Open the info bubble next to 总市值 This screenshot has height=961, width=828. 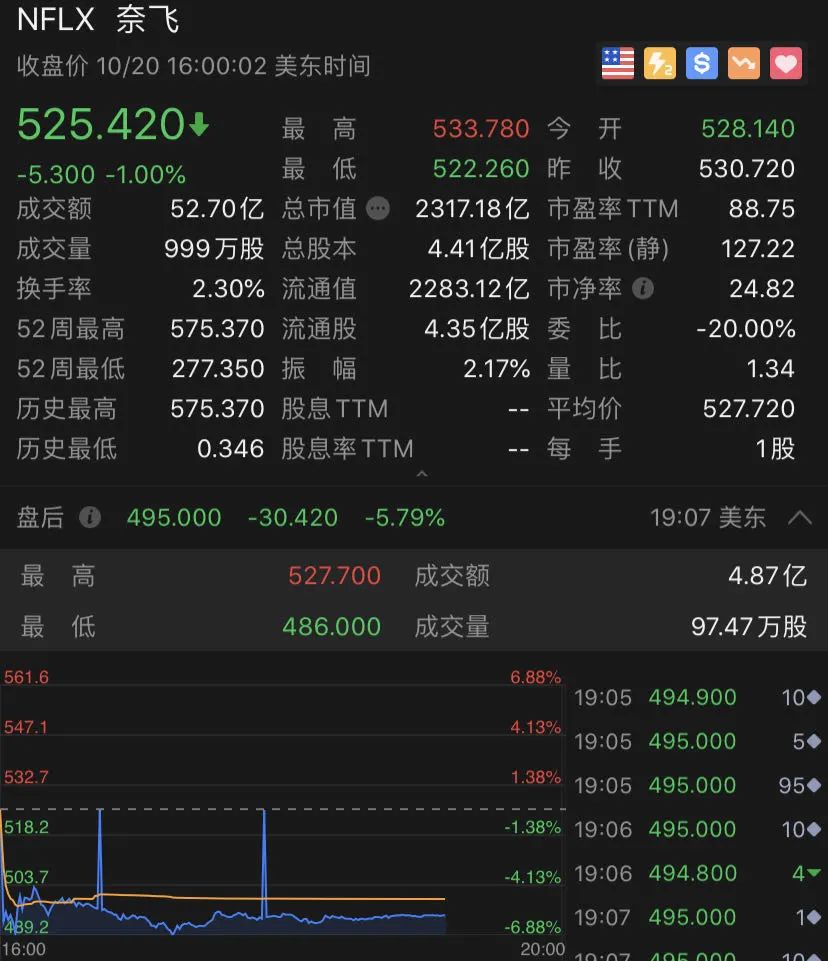(378, 209)
